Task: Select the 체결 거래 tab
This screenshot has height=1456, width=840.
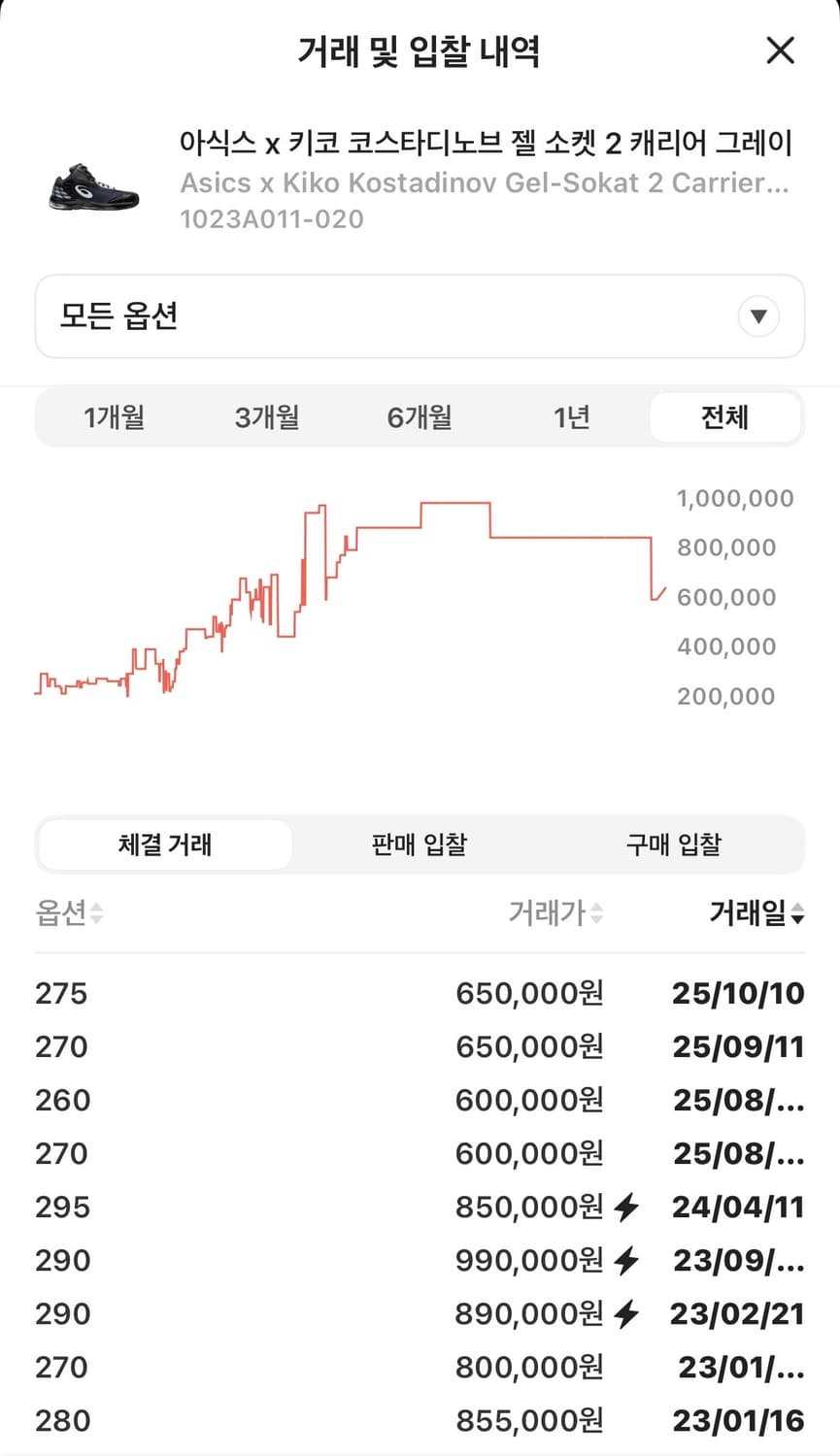Action: click(164, 844)
